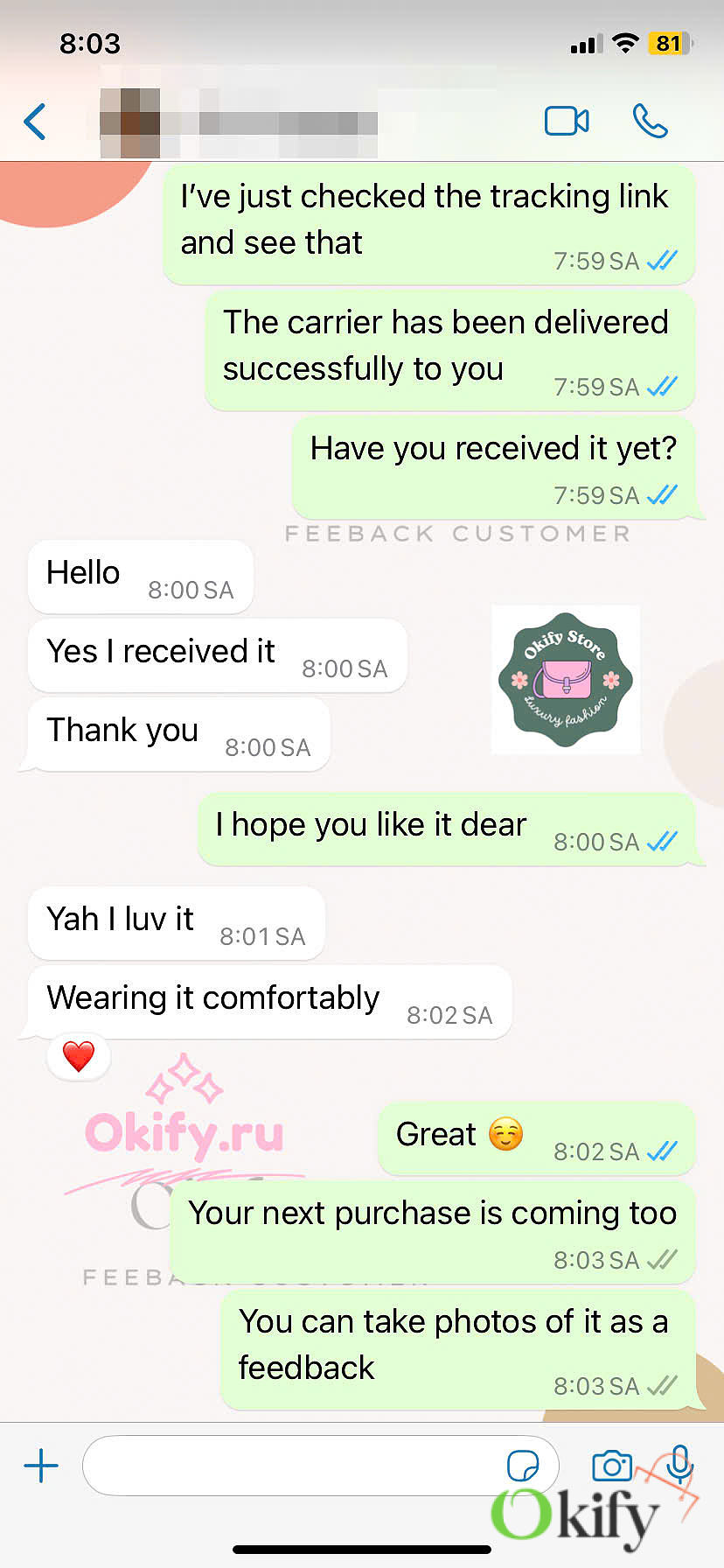This screenshot has height=1568, width=724.
Task: Tap the microphone to record a voice message
Action: pos(679,1464)
